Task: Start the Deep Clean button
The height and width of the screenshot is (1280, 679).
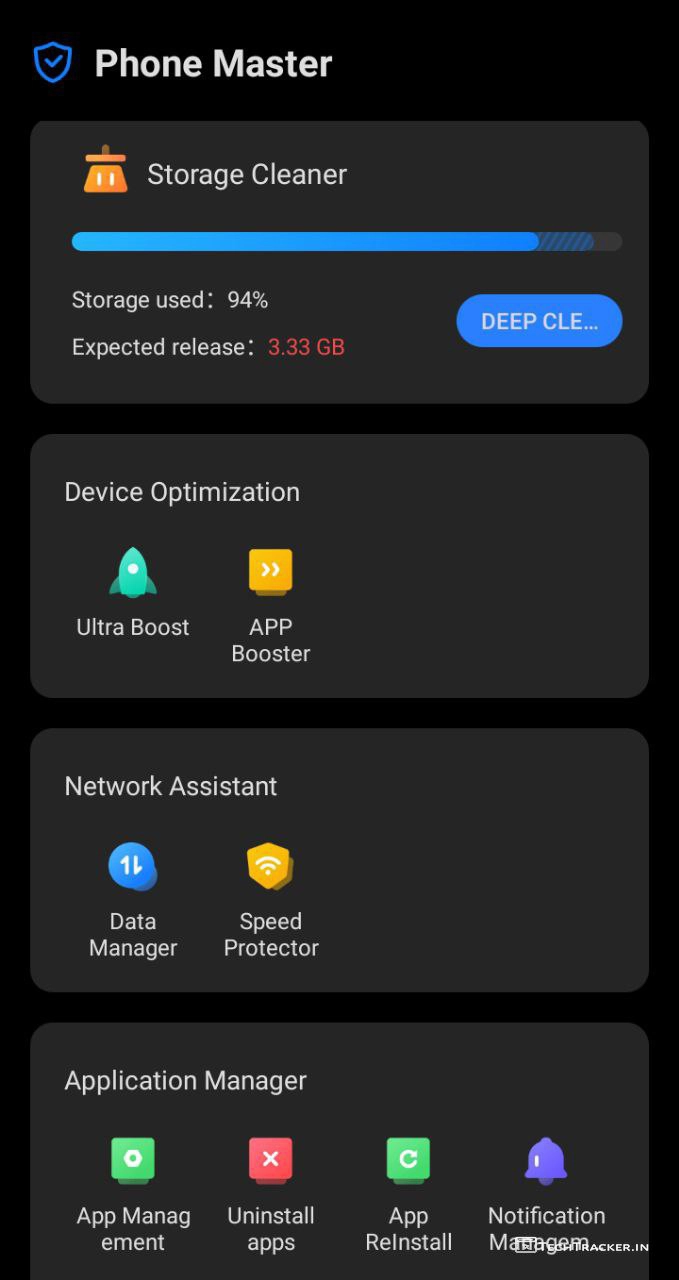Action: (539, 321)
